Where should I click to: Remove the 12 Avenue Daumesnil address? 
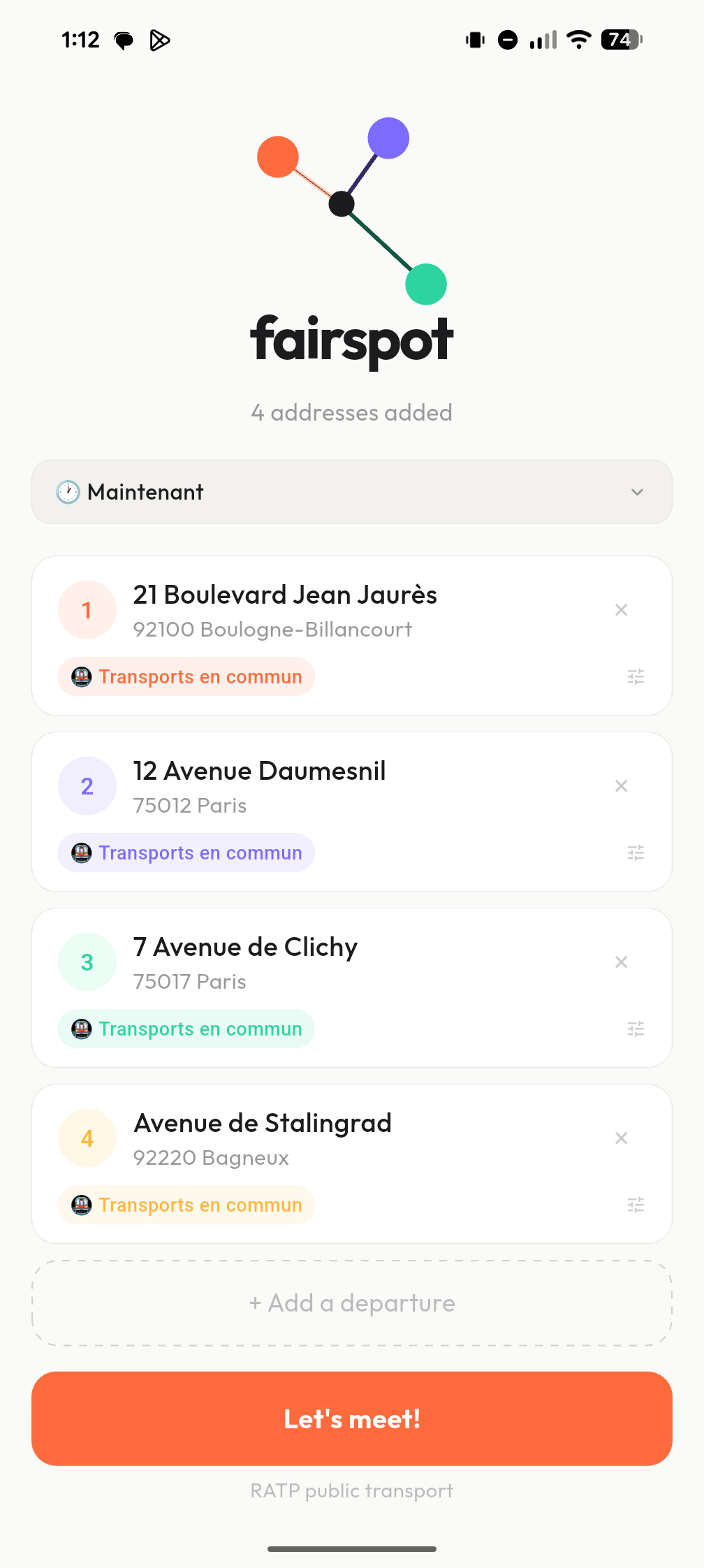click(621, 786)
